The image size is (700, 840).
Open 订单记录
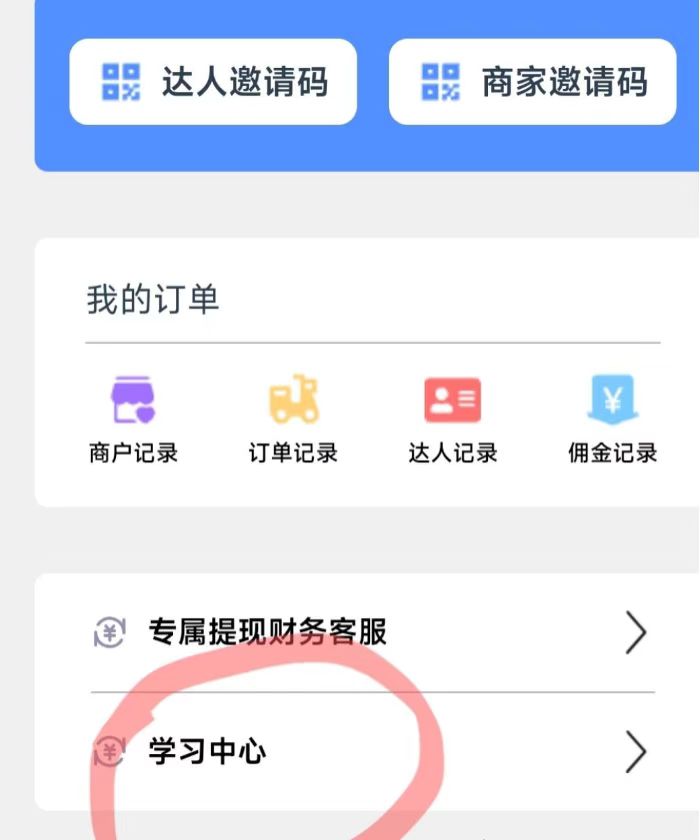(293, 420)
